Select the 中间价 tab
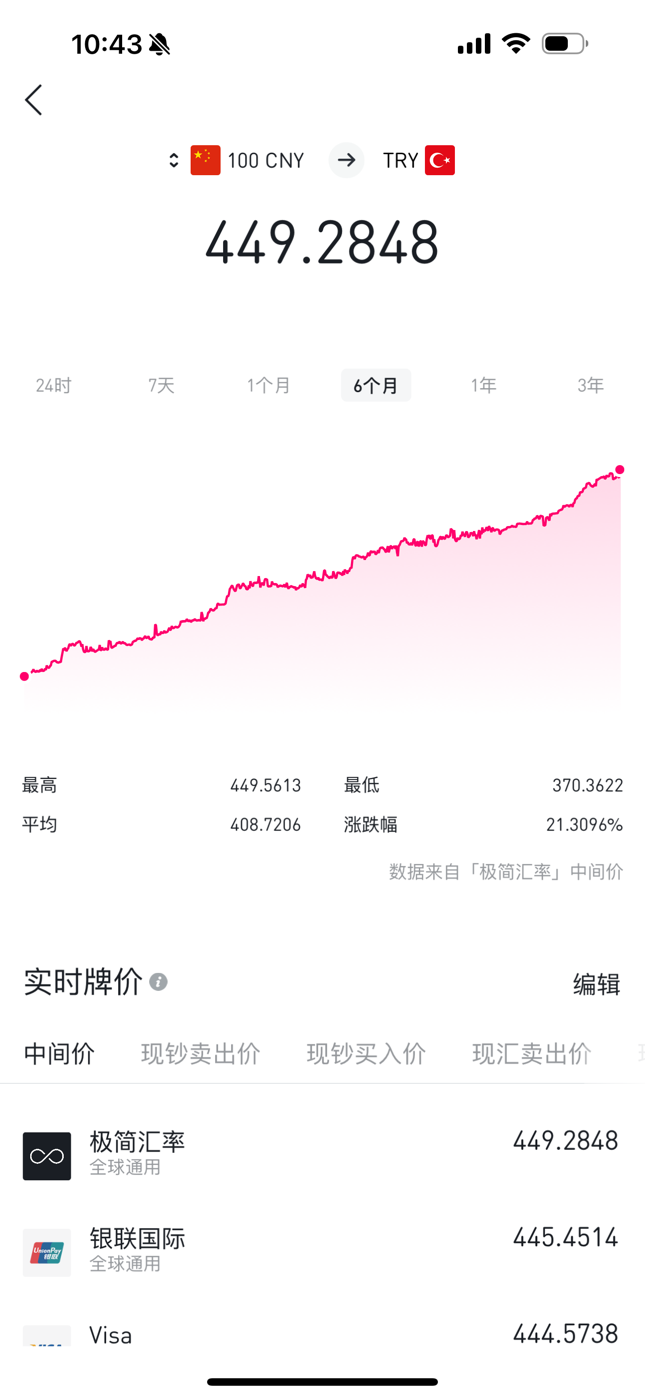The height and width of the screenshot is (1398, 645). coord(59,1054)
